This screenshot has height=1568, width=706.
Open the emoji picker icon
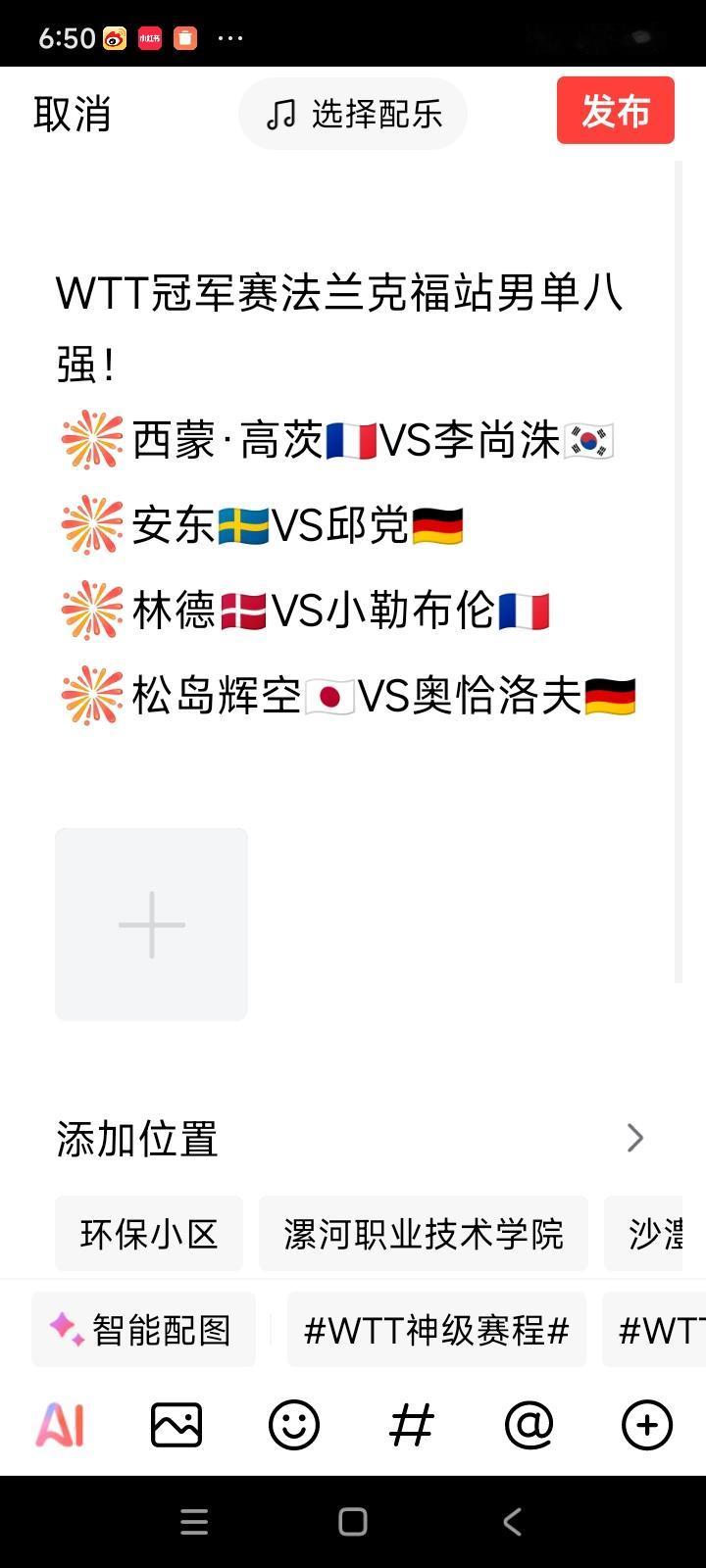tap(293, 1425)
